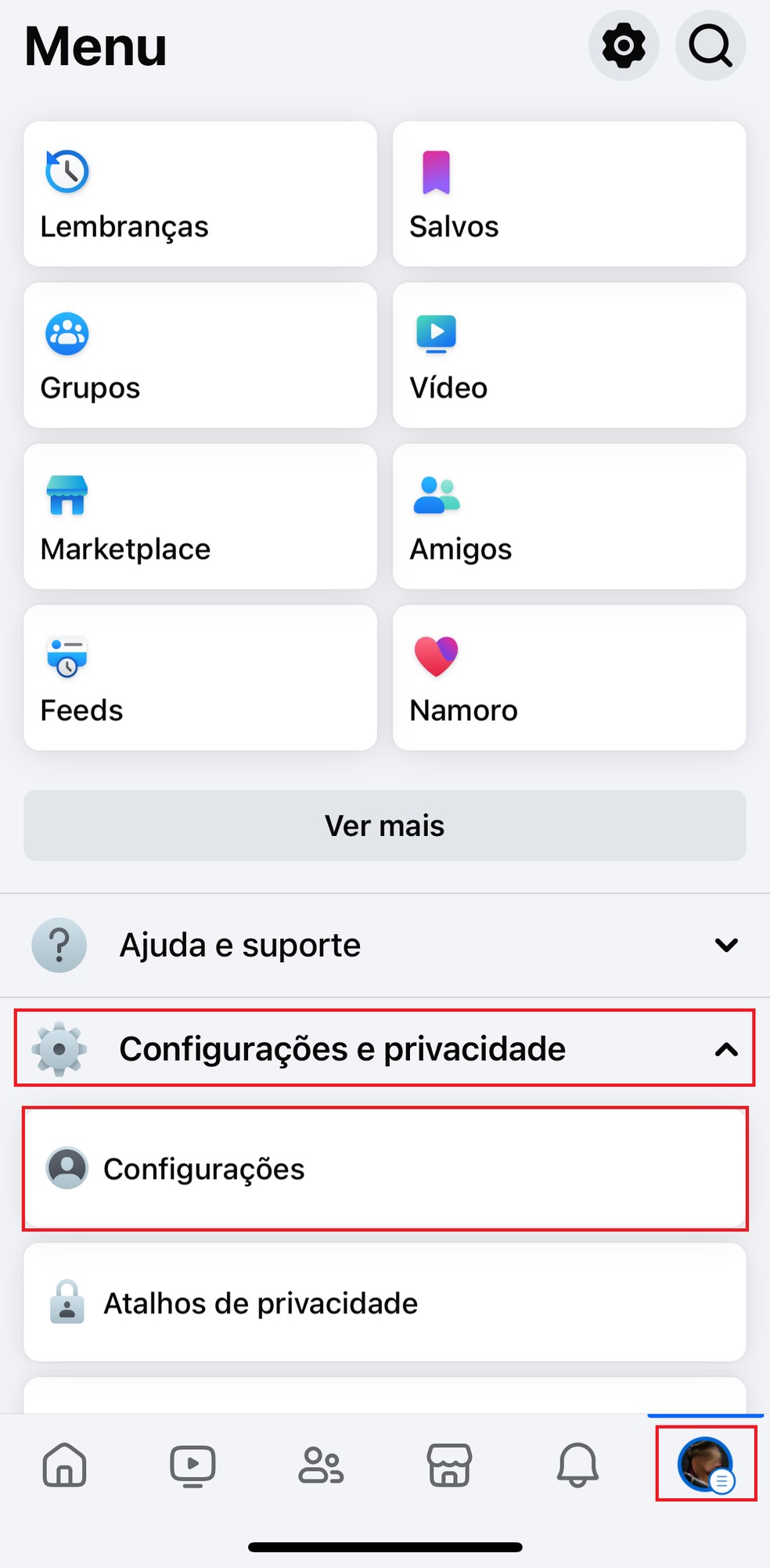Expand the Ajuda e suporte section
The width and height of the screenshot is (770, 1568).
point(385,945)
